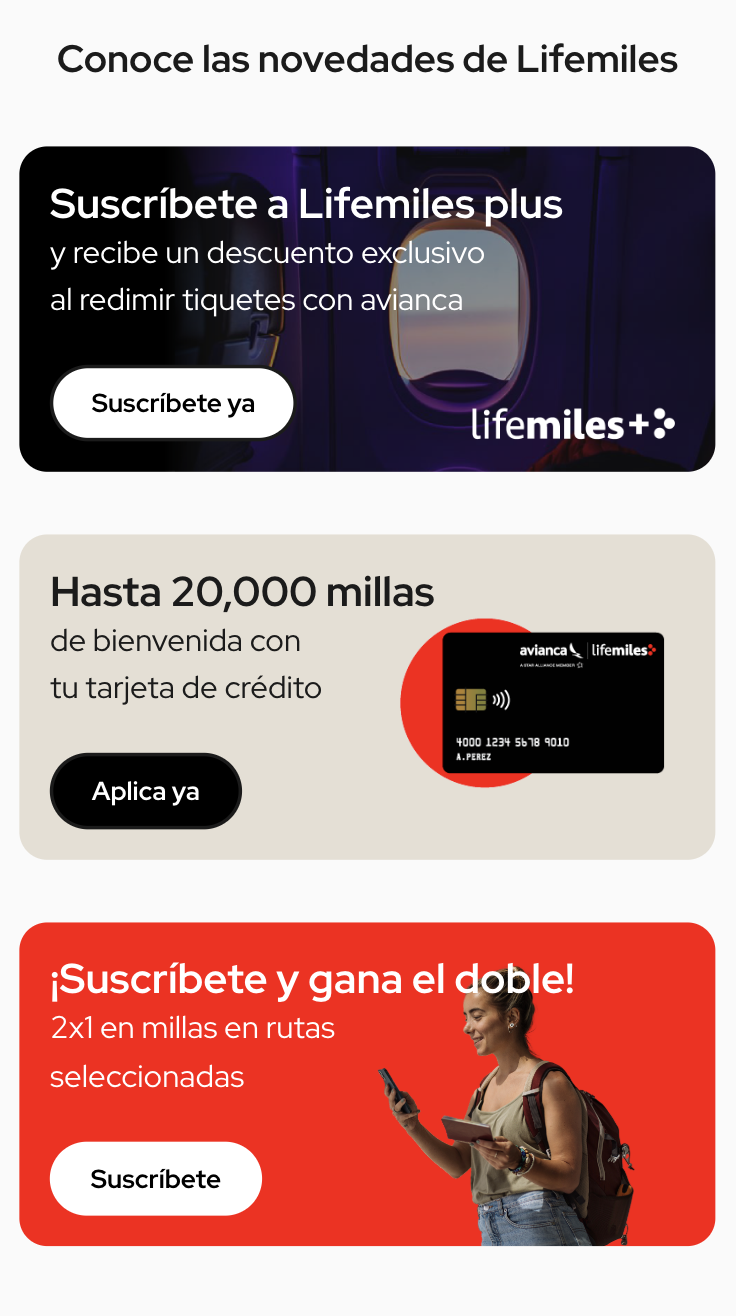Click the red star in the lifemiles card logo
The width and height of the screenshot is (736, 1316).
(653, 650)
